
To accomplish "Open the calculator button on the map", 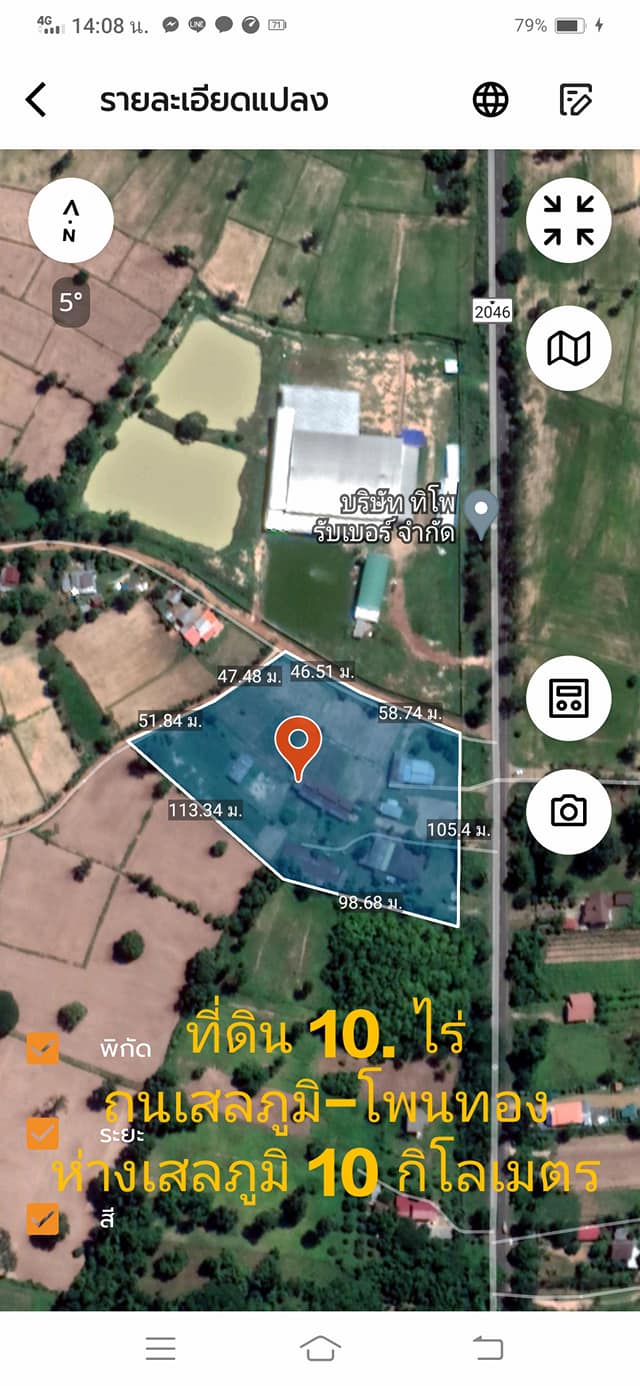I will (x=568, y=699).
